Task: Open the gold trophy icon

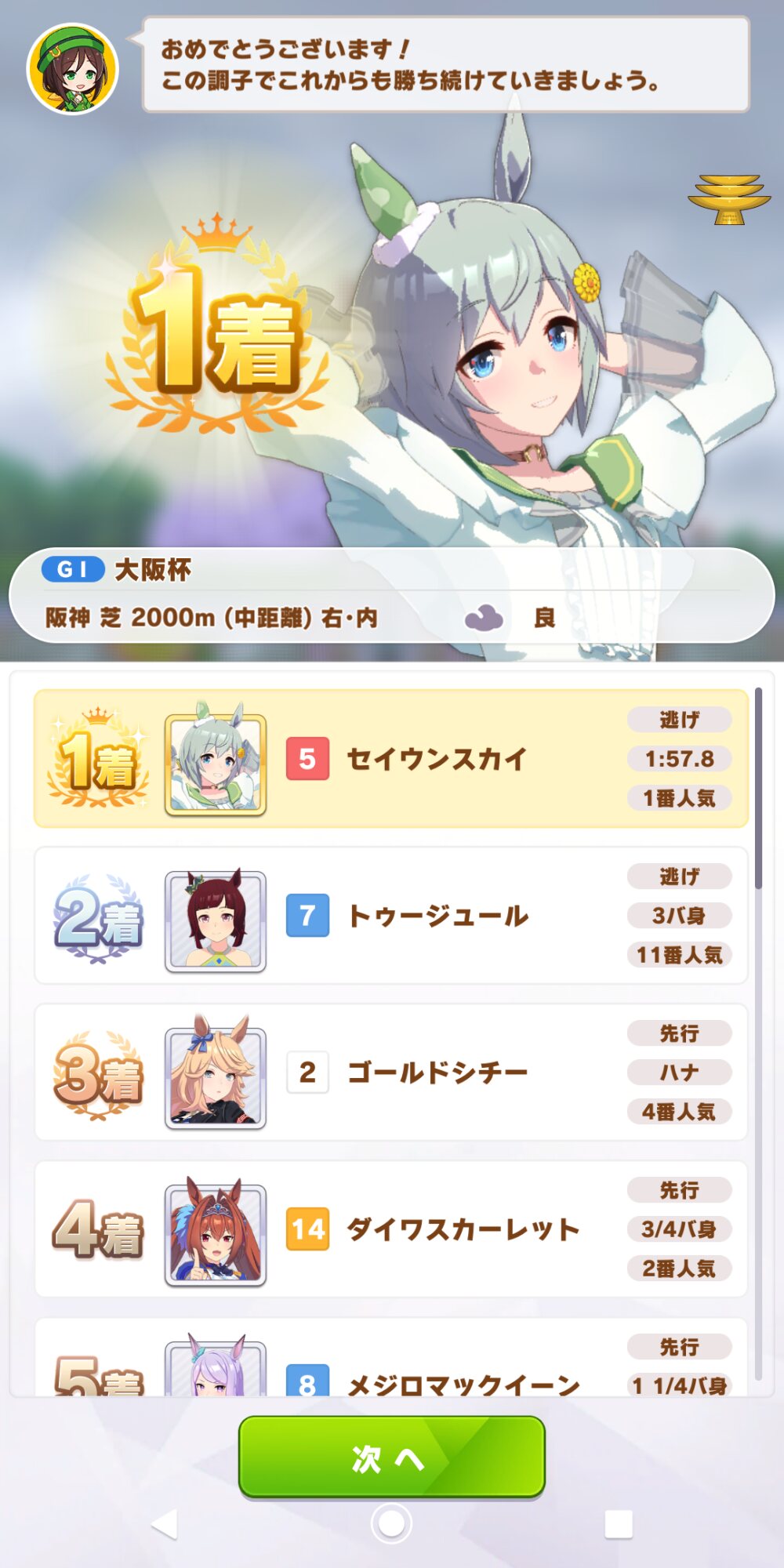Action: coord(728,199)
